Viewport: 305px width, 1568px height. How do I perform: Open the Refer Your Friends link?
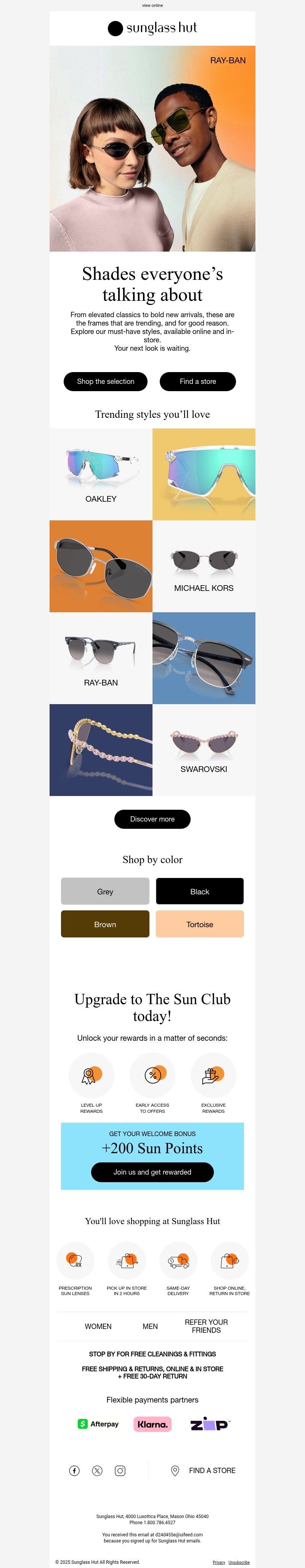[206, 1326]
